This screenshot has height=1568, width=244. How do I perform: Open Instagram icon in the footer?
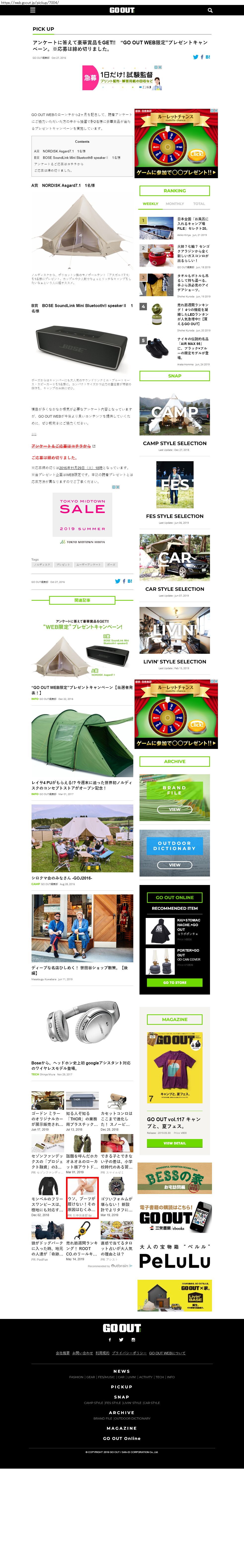pos(133,1340)
